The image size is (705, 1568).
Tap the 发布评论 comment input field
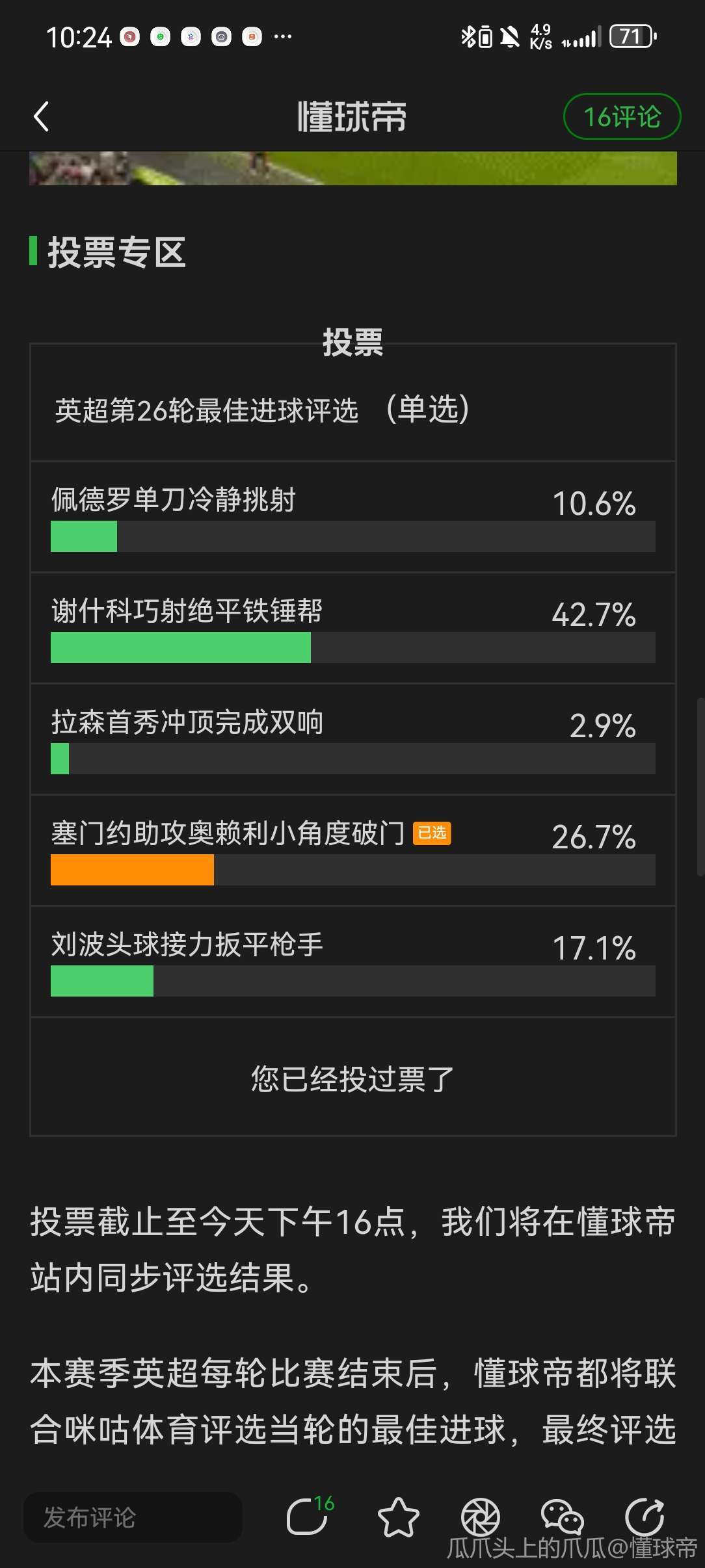point(133,1517)
